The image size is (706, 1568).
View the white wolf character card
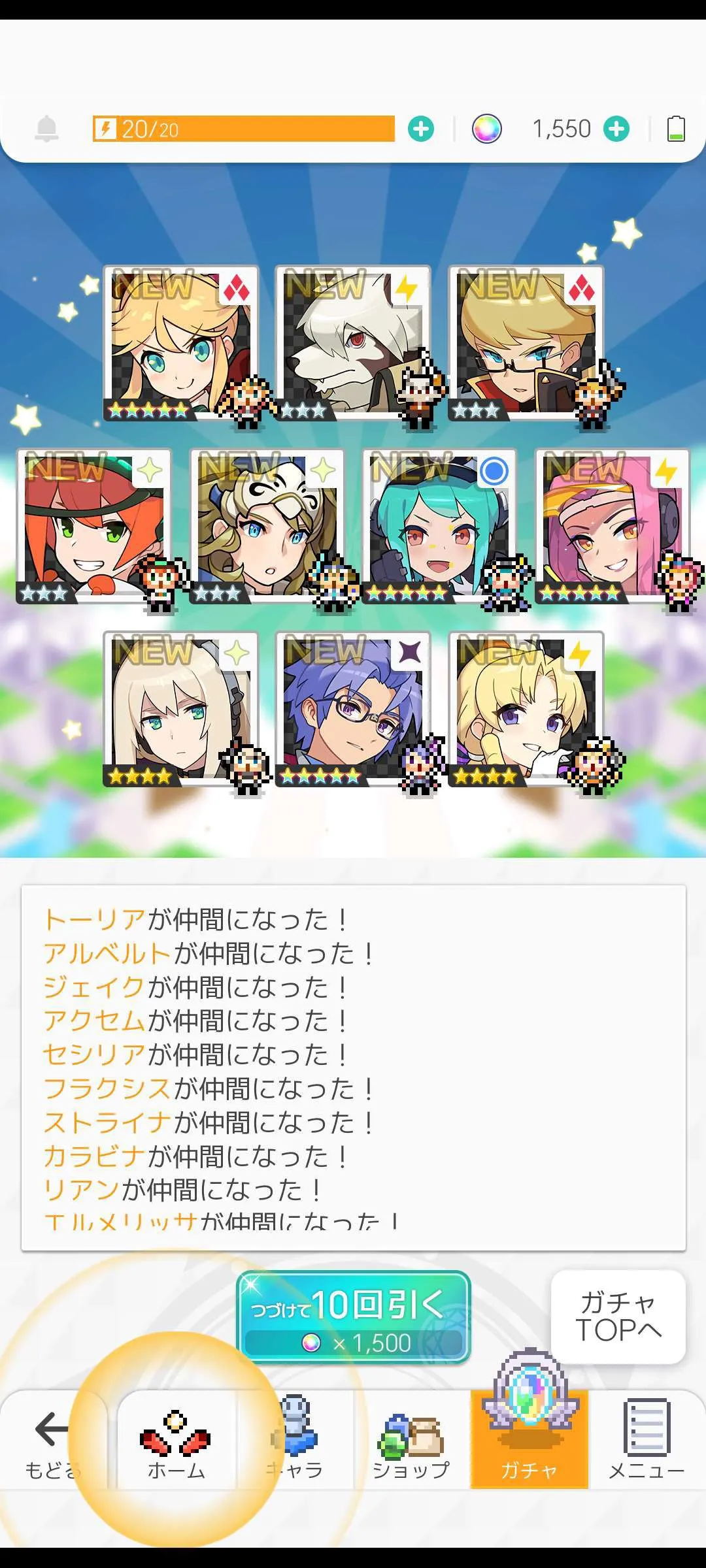[x=353, y=343]
